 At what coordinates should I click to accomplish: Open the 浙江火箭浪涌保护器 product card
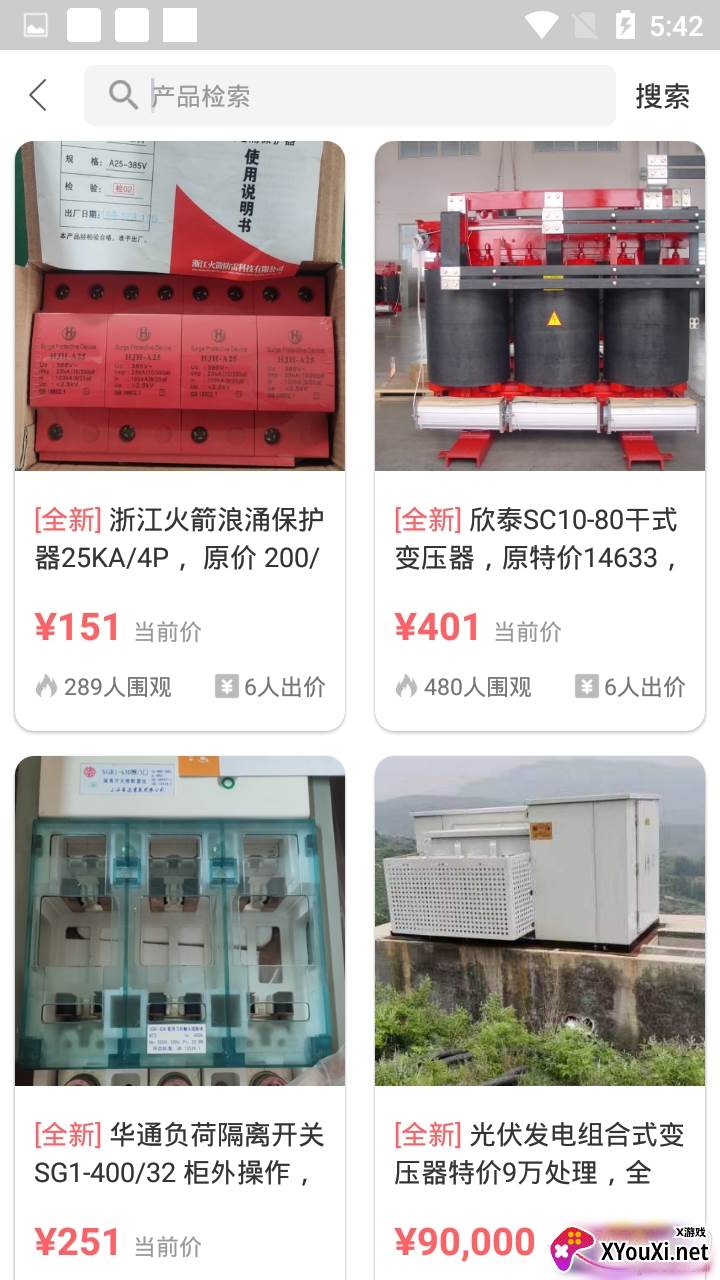tap(180, 435)
